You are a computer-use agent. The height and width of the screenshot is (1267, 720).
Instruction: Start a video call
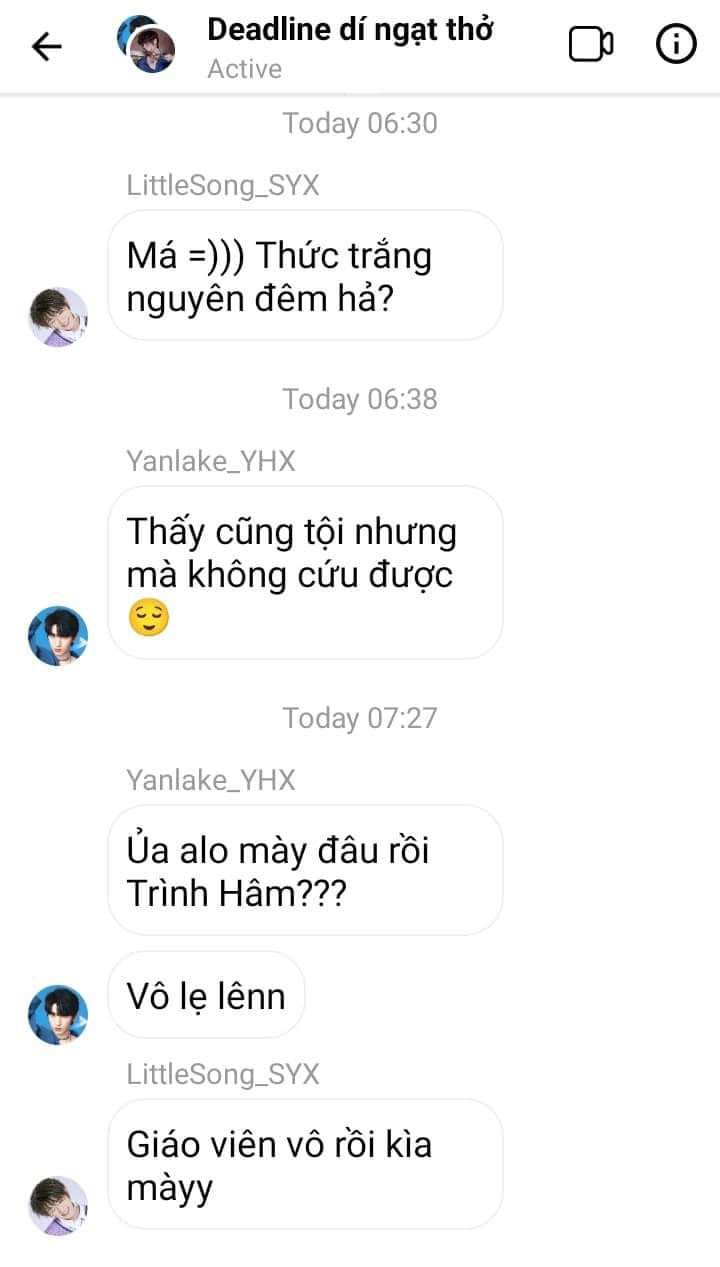(591, 45)
